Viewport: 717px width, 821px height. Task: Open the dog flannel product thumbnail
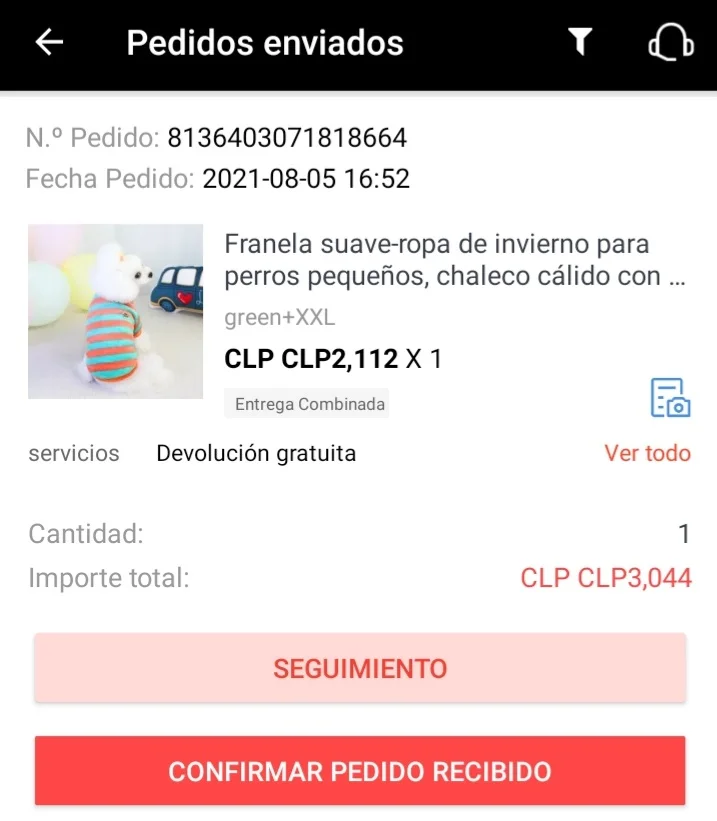pos(115,312)
